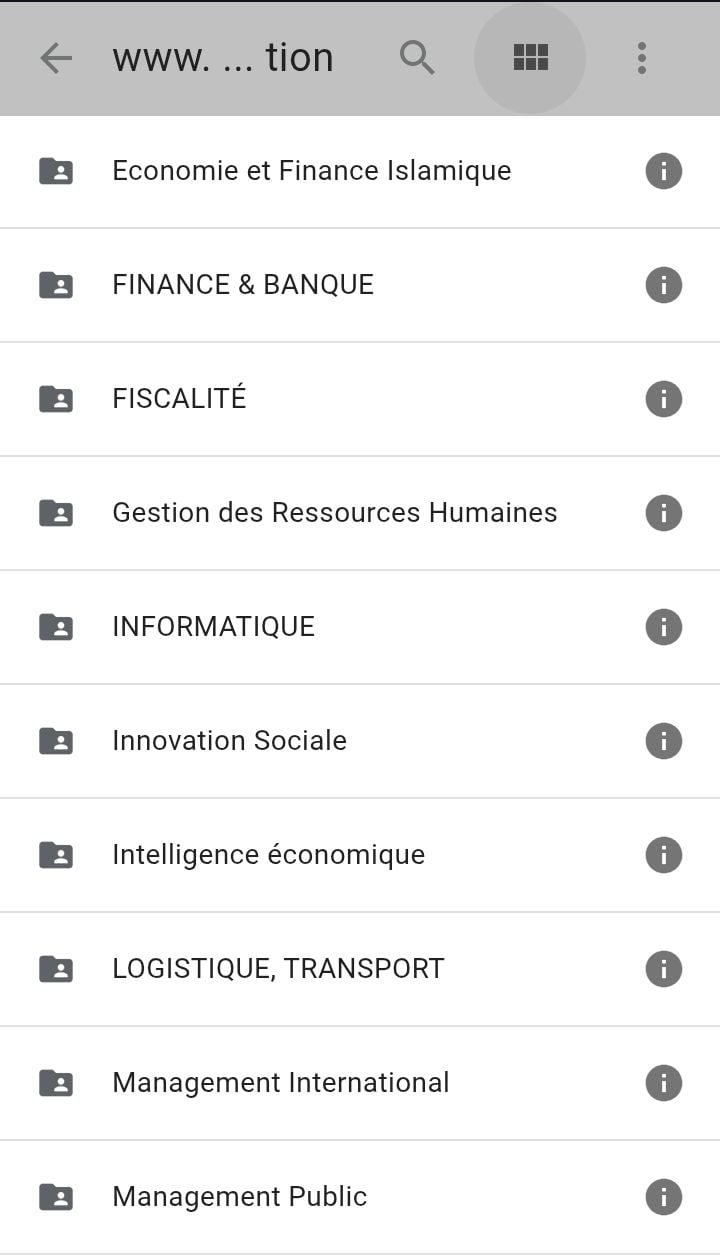Show info for Intelligence économique
Screen dimensions: 720x1256
point(663,855)
